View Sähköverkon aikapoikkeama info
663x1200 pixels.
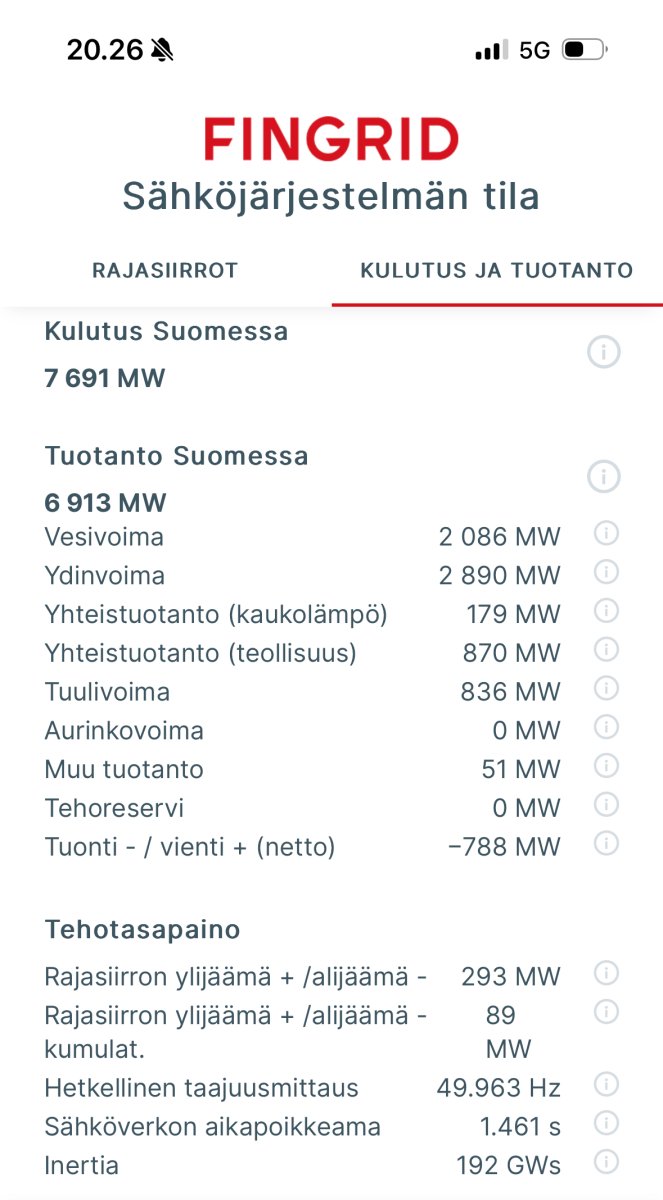point(606,1123)
